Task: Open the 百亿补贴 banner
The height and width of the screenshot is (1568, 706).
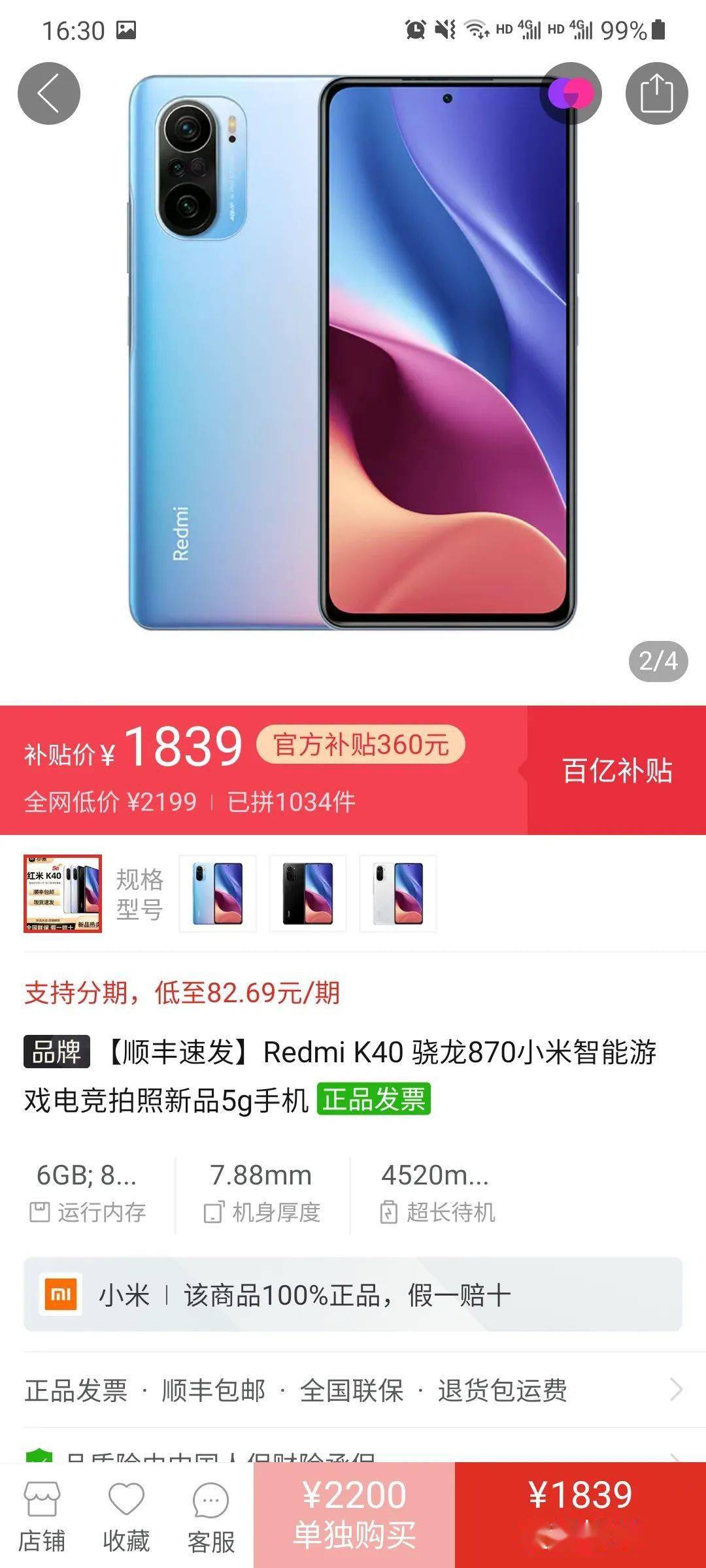Action: pos(616,770)
